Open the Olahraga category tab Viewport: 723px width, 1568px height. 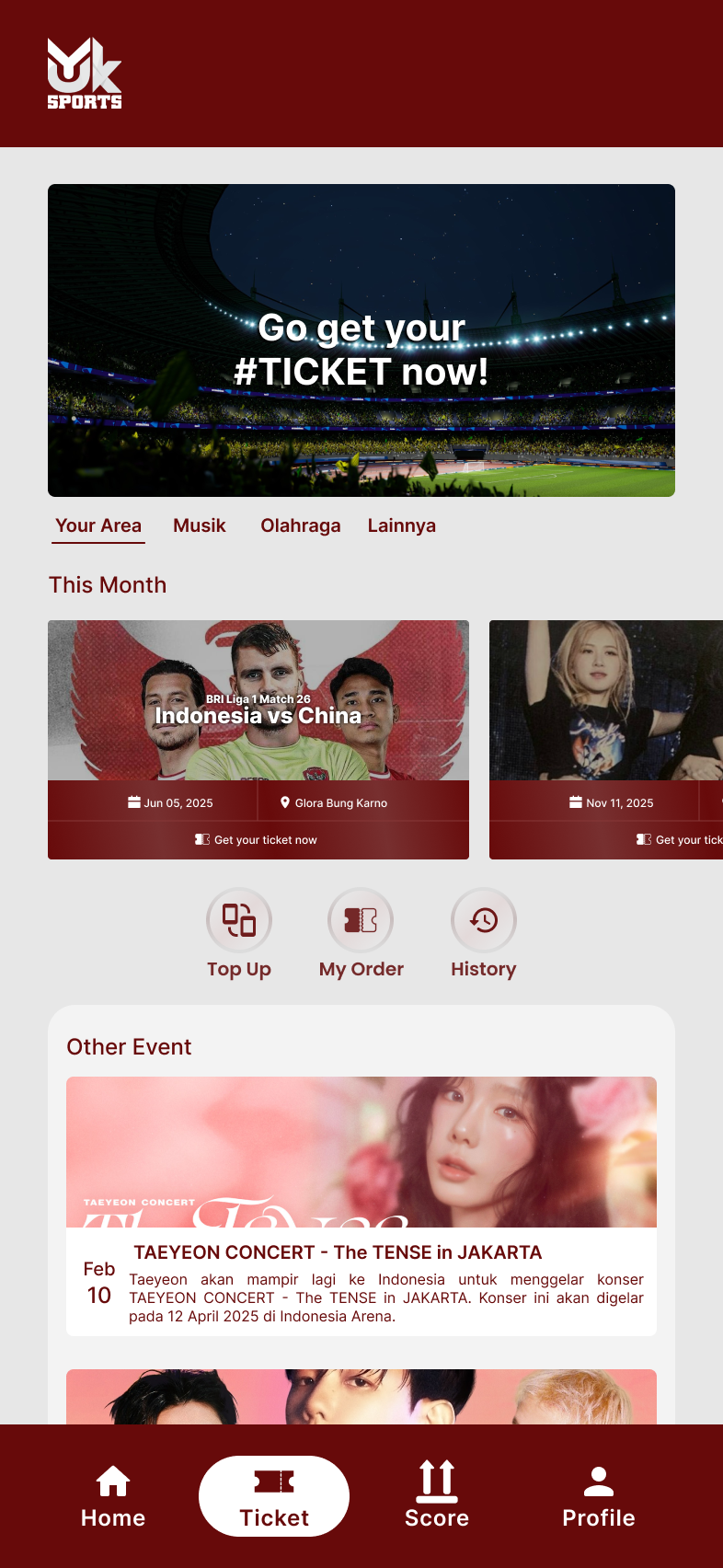click(x=301, y=525)
